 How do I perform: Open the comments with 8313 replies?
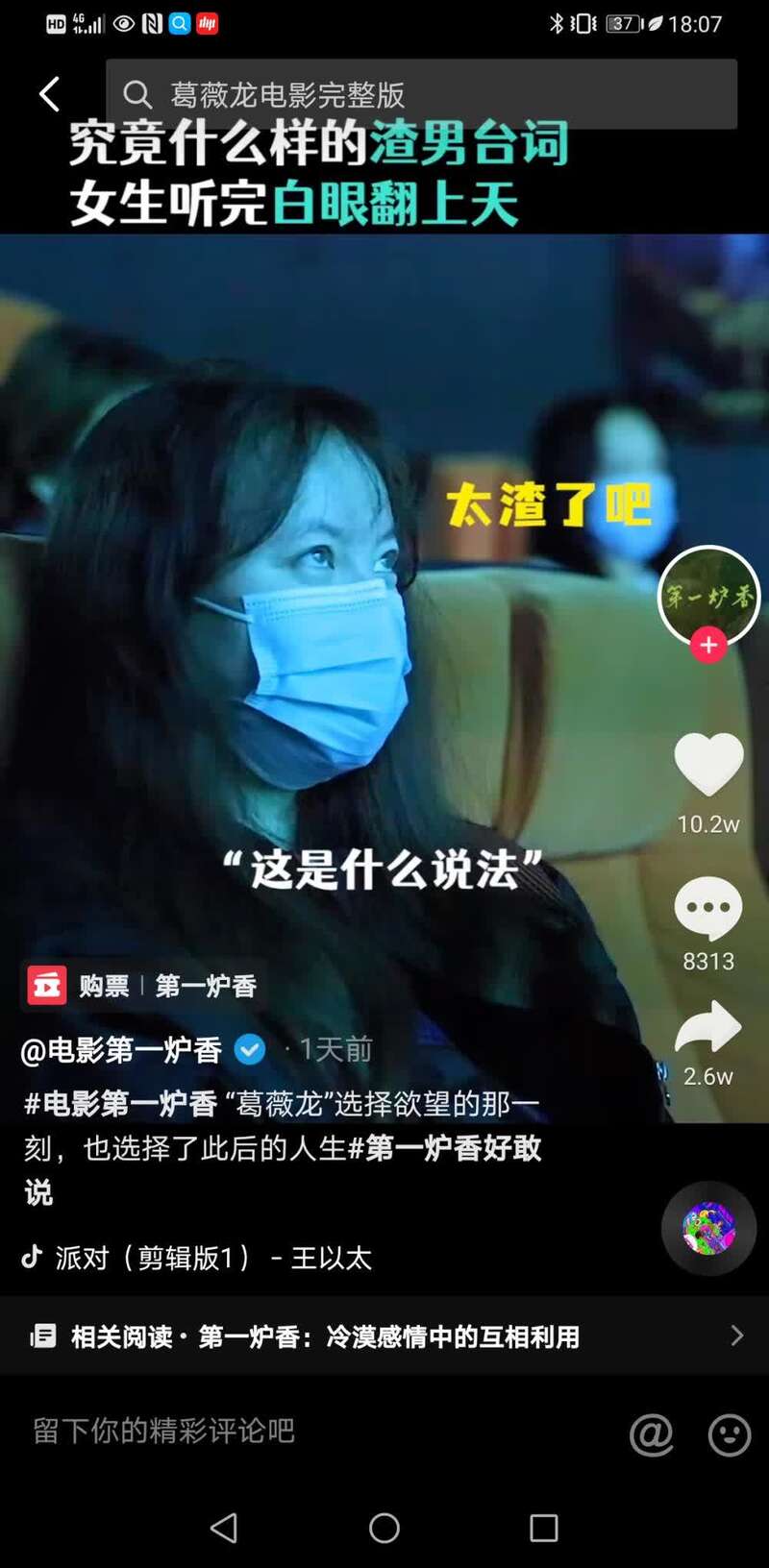pyautogui.click(x=708, y=909)
